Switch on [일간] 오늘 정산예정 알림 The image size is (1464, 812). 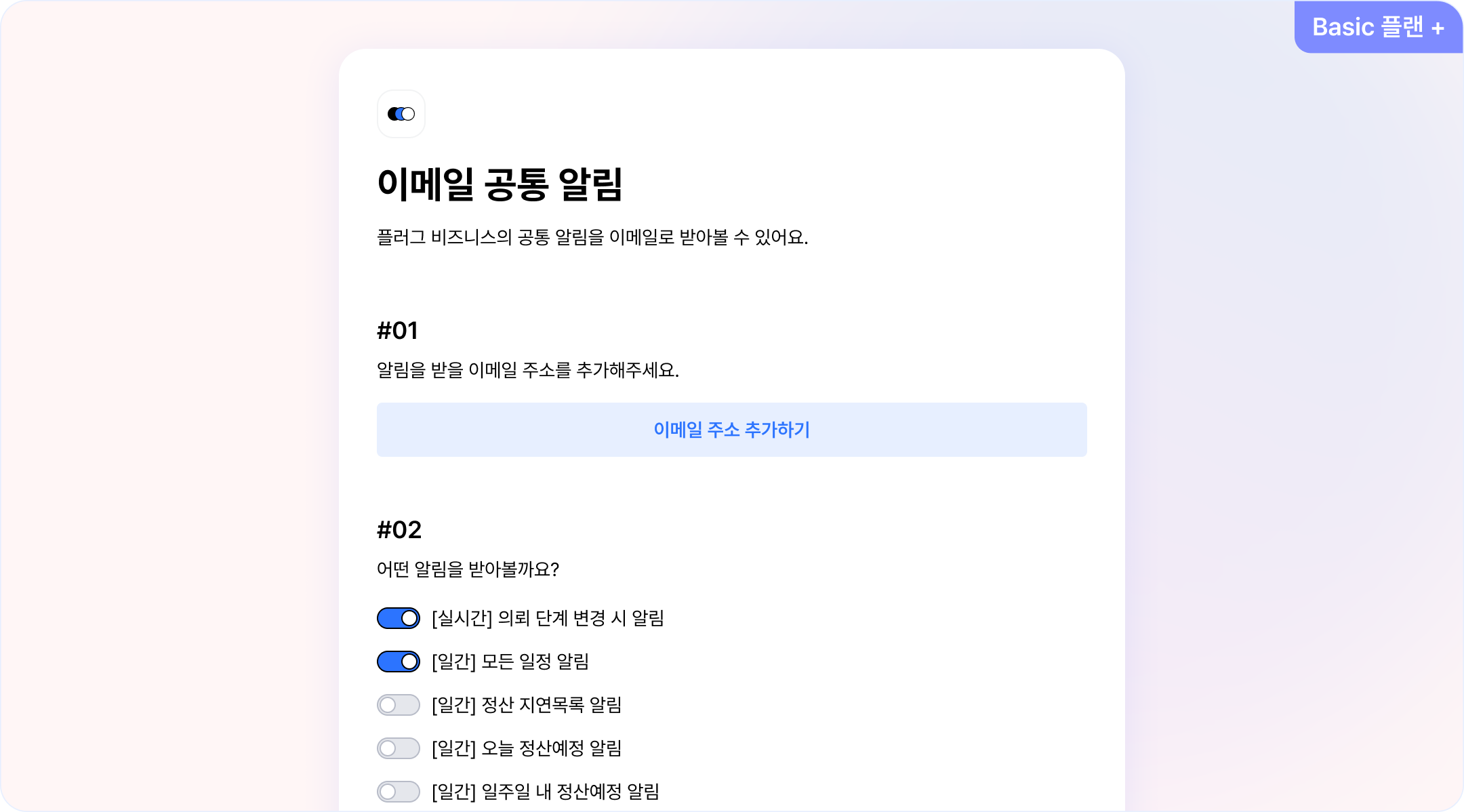[399, 748]
